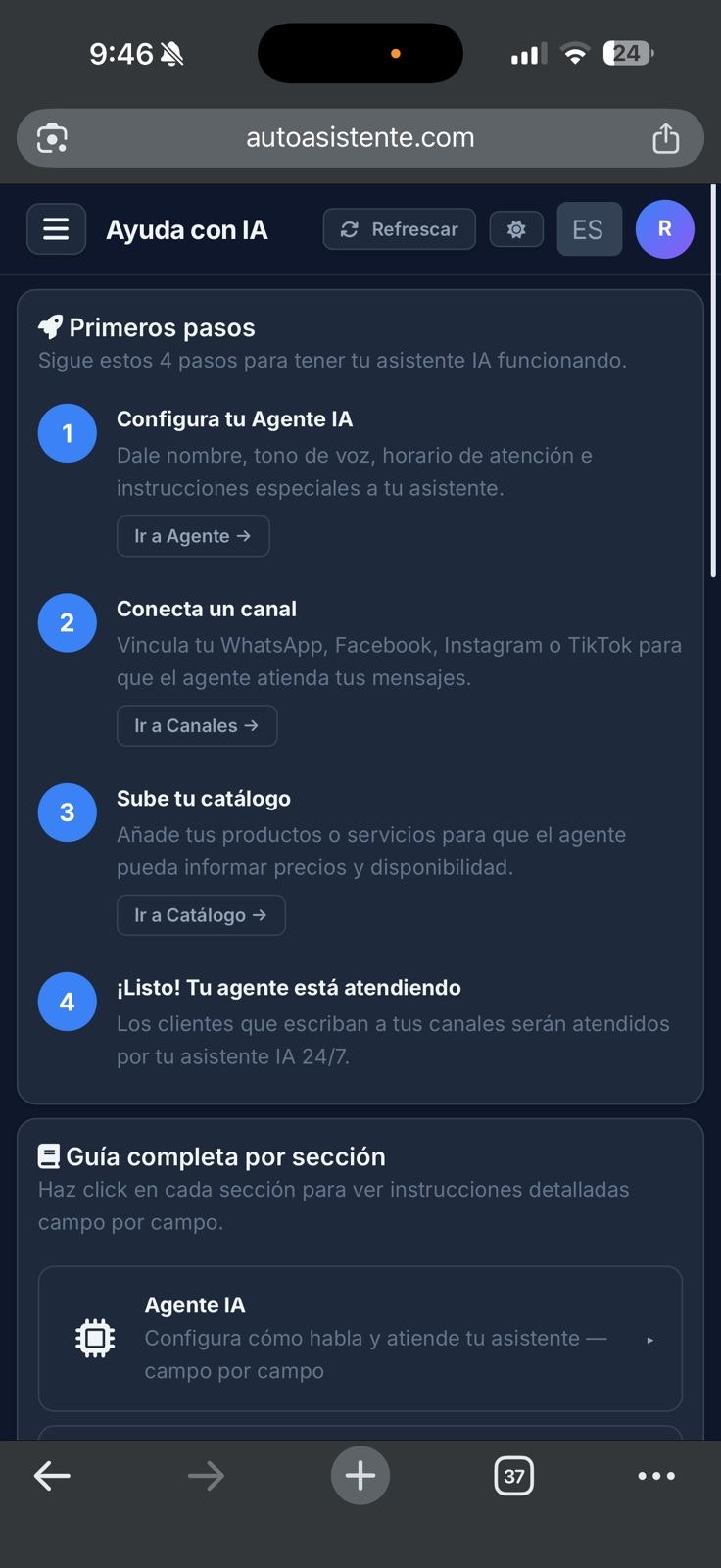The height and width of the screenshot is (1568, 721).
Task: Open Ir a Catálogo
Action: coord(201,915)
